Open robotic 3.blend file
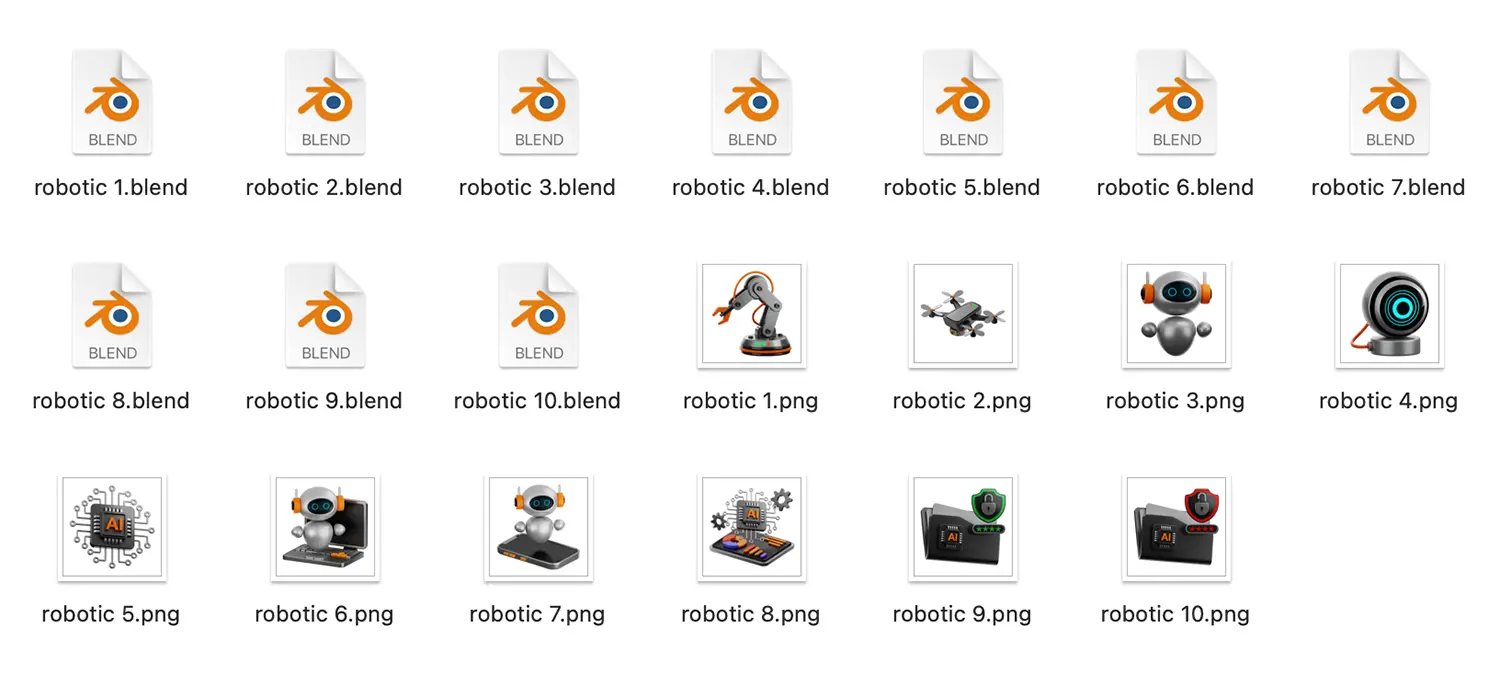 point(538,103)
